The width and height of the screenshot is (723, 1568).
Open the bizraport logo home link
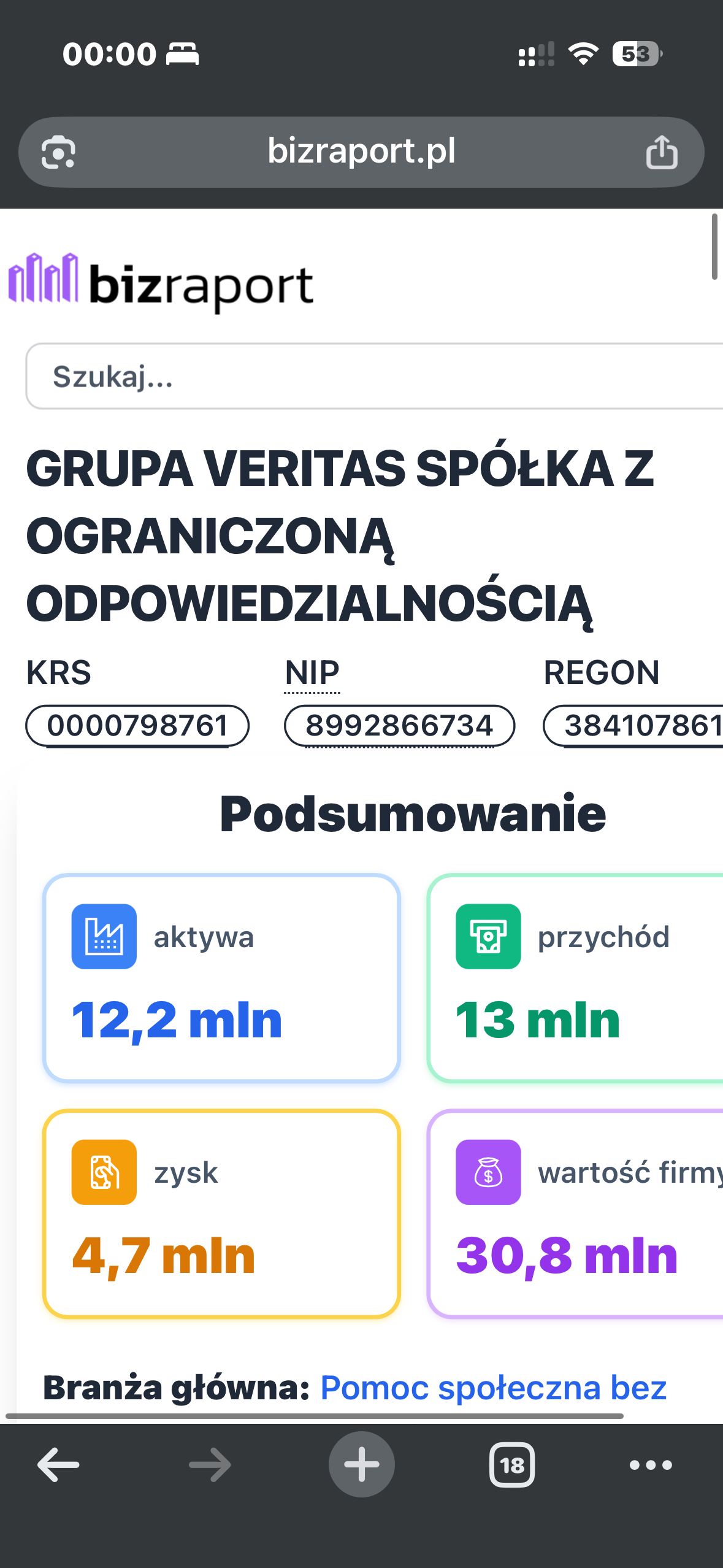coord(161,282)
